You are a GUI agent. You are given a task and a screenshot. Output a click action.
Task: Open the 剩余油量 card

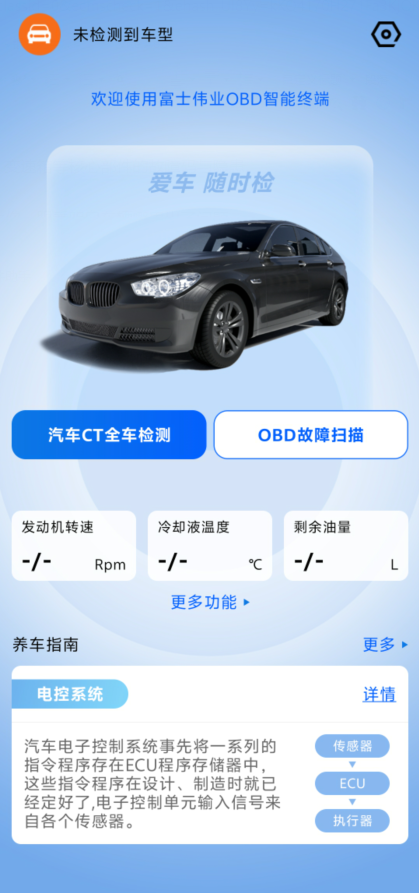(346, 546)
